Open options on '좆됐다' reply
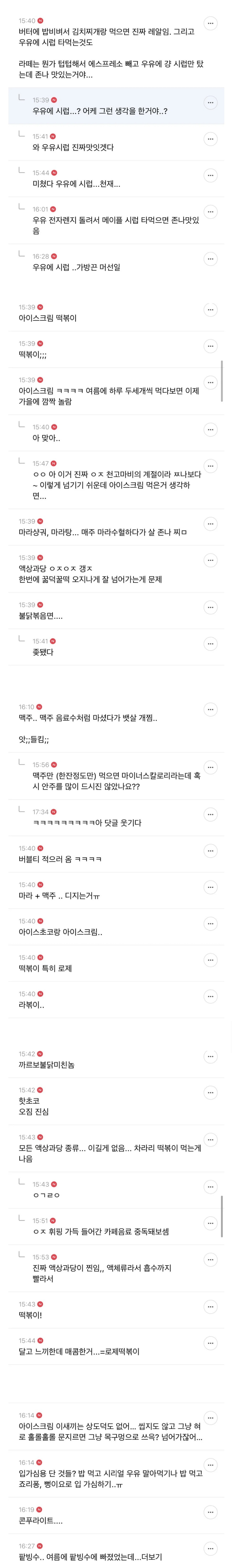The height and width of the screenshot is (1568, 232). [210, 644]
